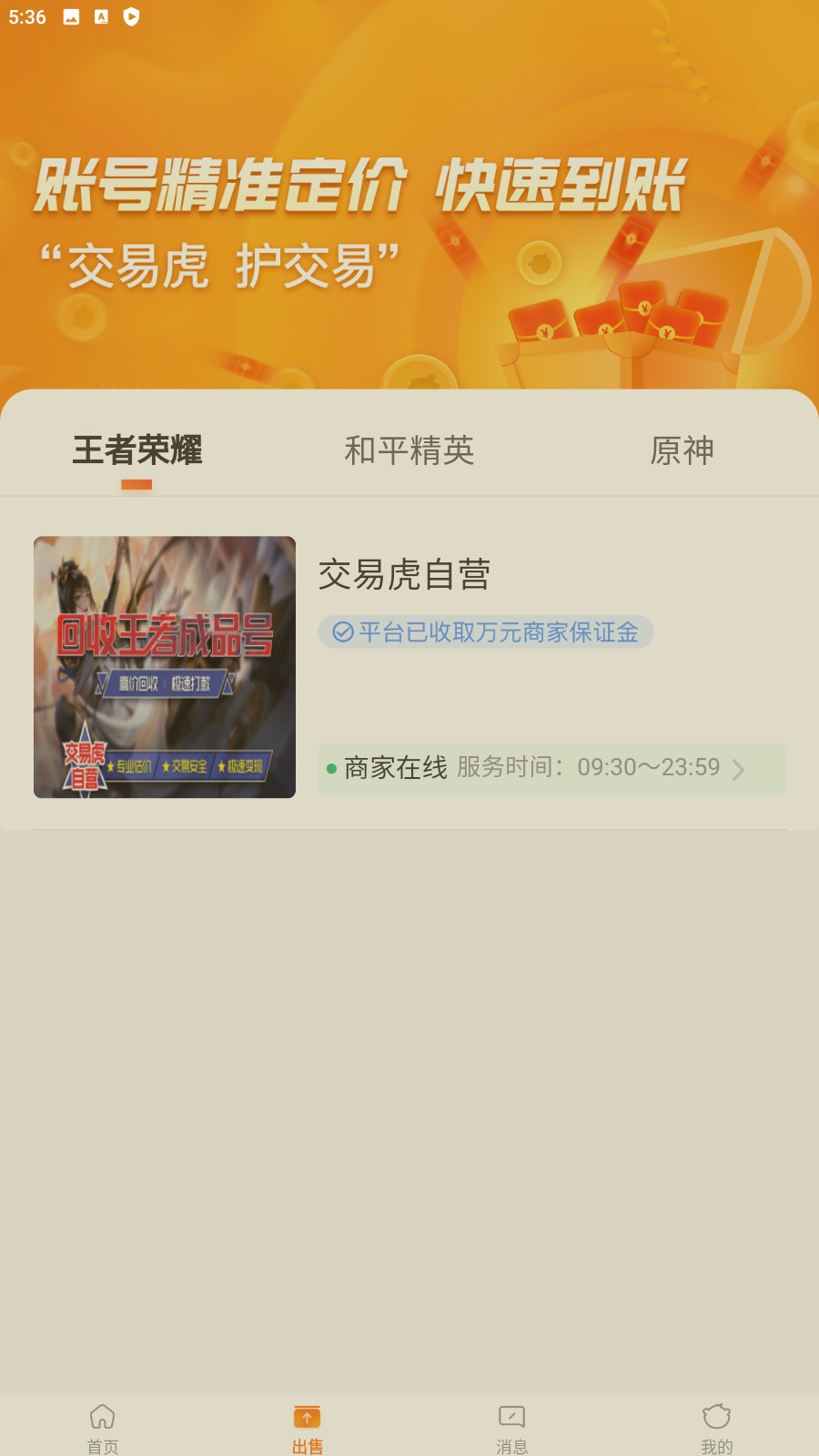Switch to the 原神 tab
This screenshot has width=819, height=1456.
[682, 450]
